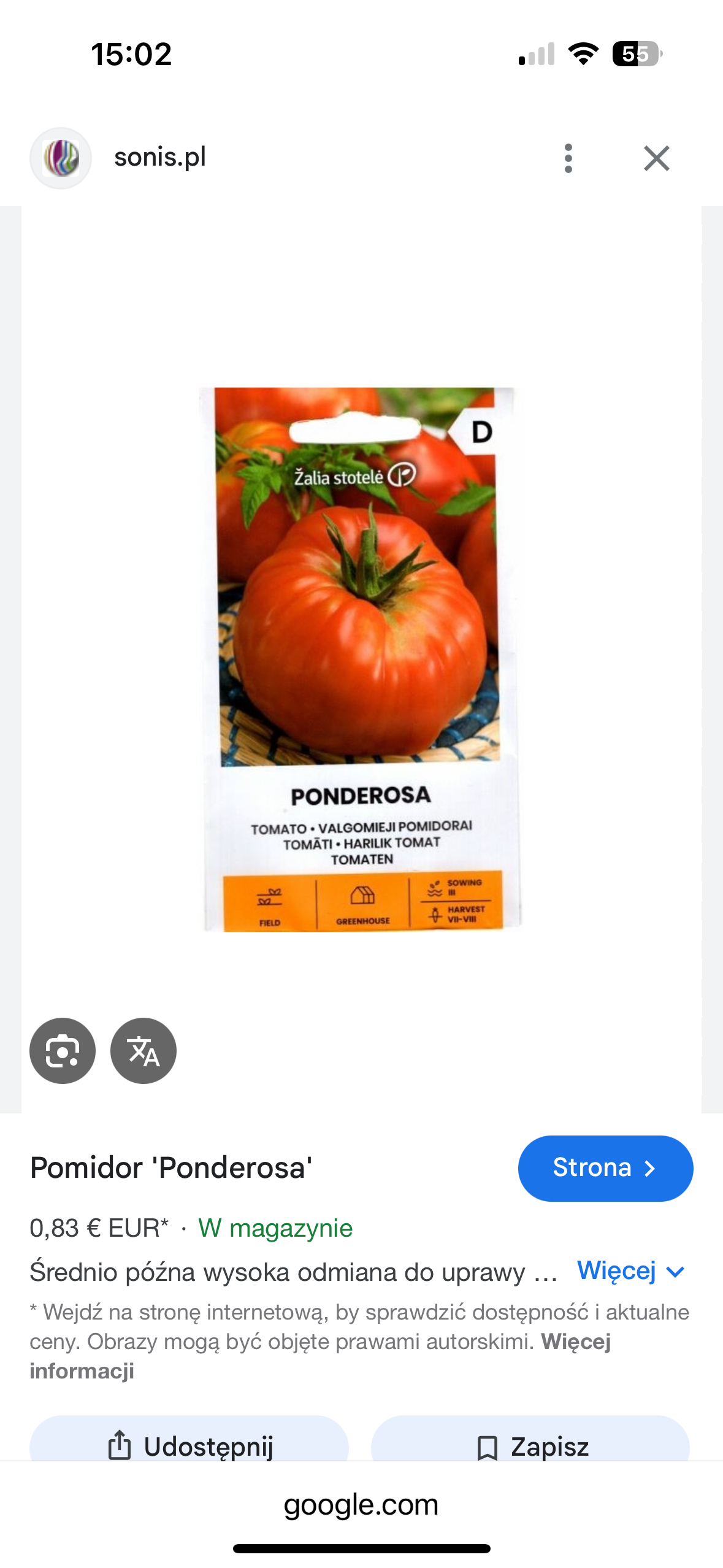
Task: Open the Strona website button
Action: (x=605, y=1168)
